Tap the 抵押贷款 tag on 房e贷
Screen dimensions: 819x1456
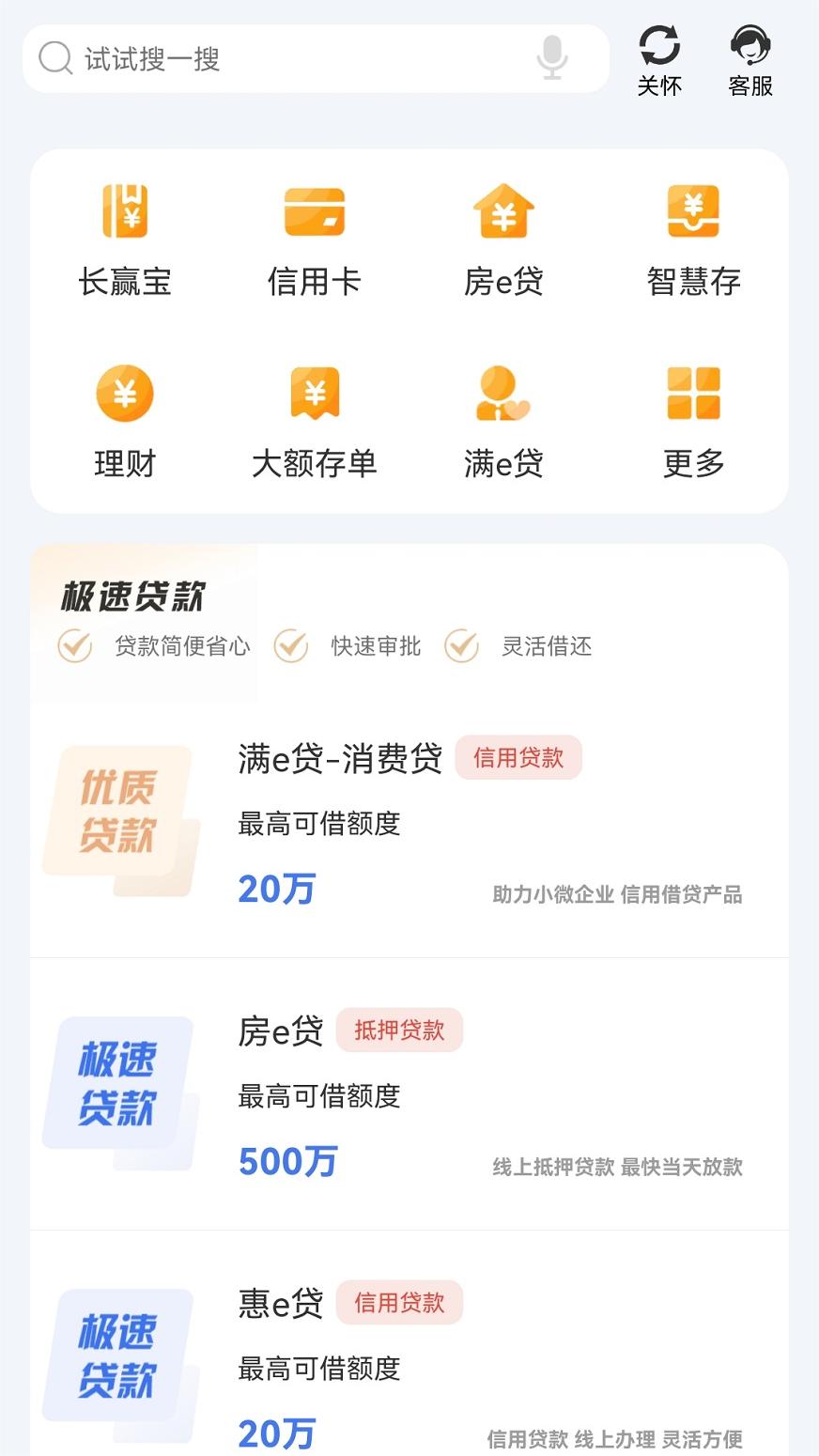click(x=399, y=1030)
